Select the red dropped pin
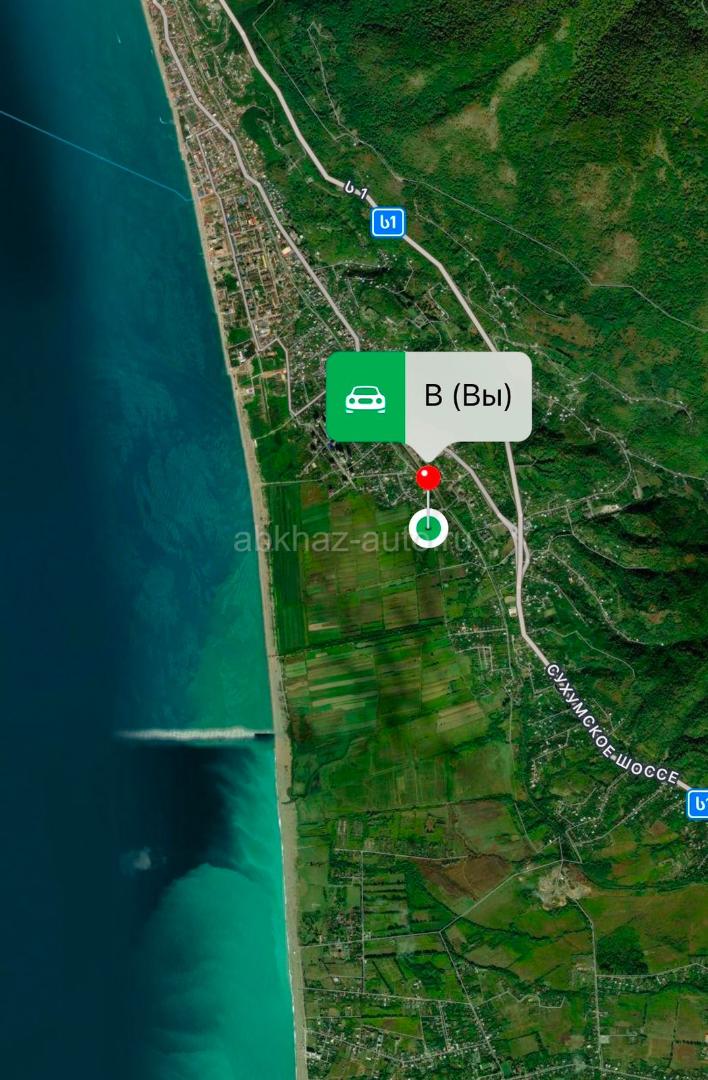The width and height of the screenshot is (708, 1080). point(428,476)
